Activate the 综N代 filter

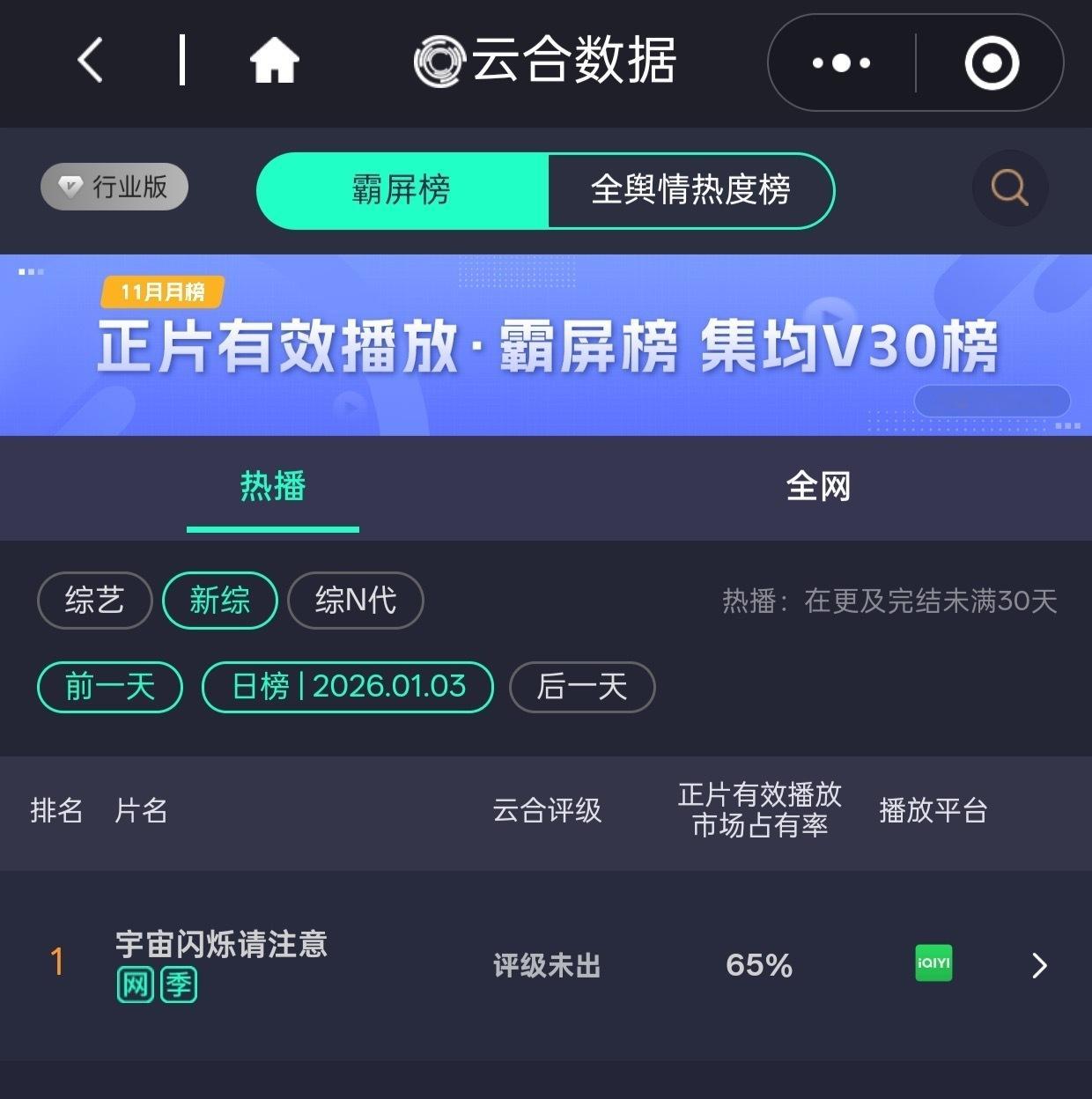pos(355,600)
